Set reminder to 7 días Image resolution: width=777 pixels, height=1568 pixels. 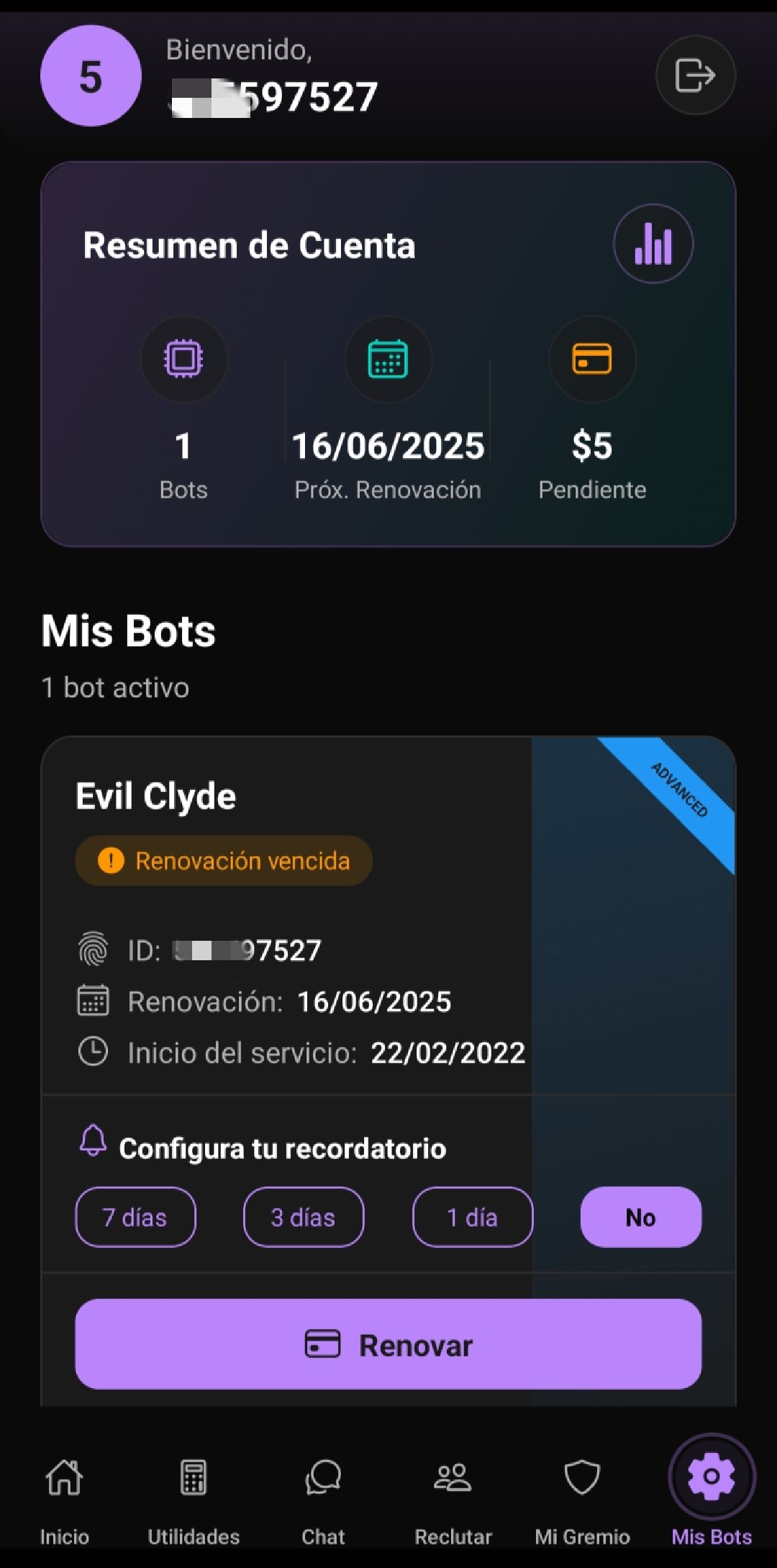tap(136, 1217)
